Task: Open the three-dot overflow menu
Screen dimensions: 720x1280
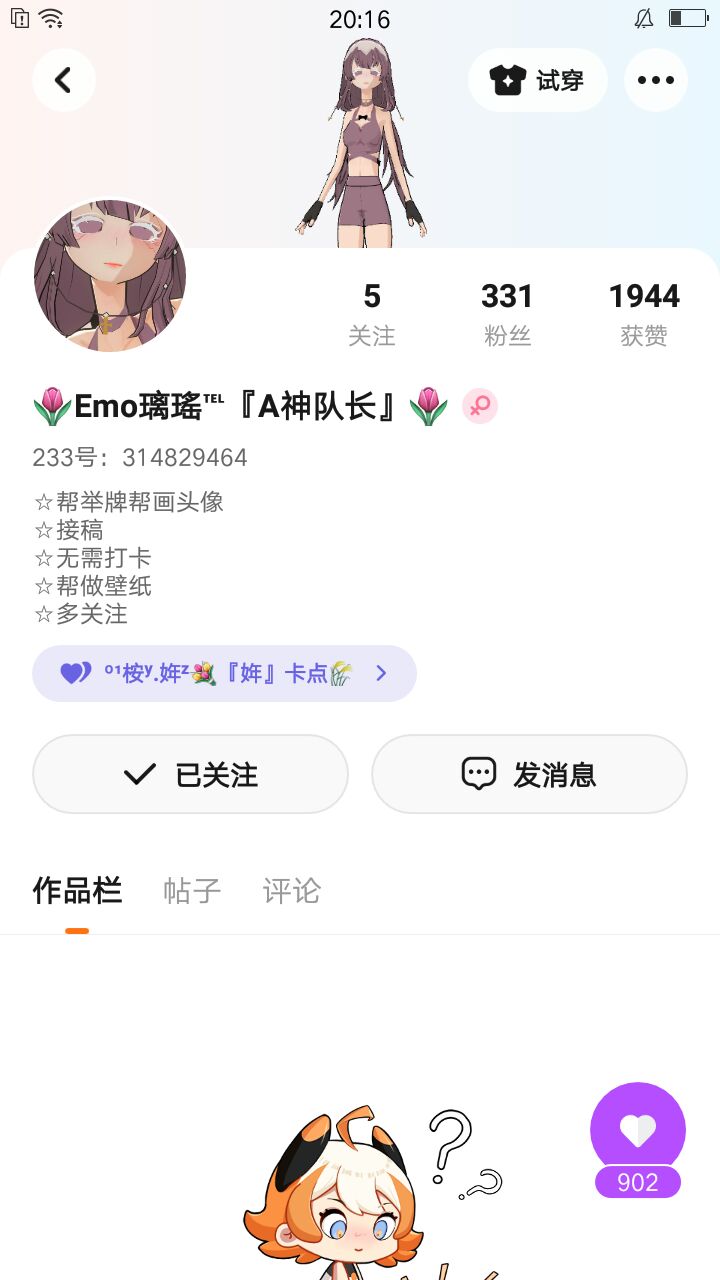Action: point(656,80)
